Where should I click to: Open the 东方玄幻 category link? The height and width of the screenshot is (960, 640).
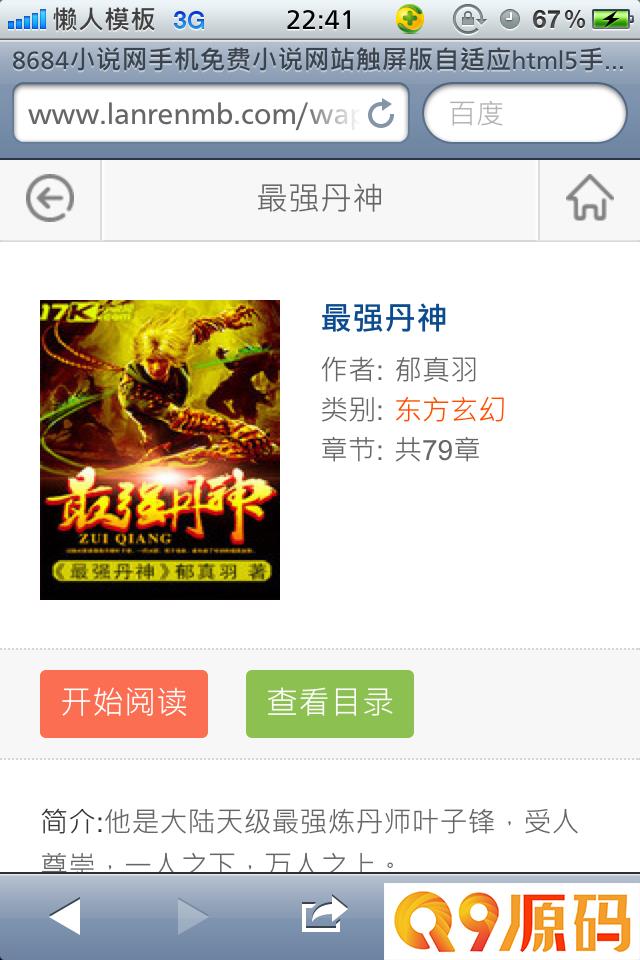[x=450, y=409]
